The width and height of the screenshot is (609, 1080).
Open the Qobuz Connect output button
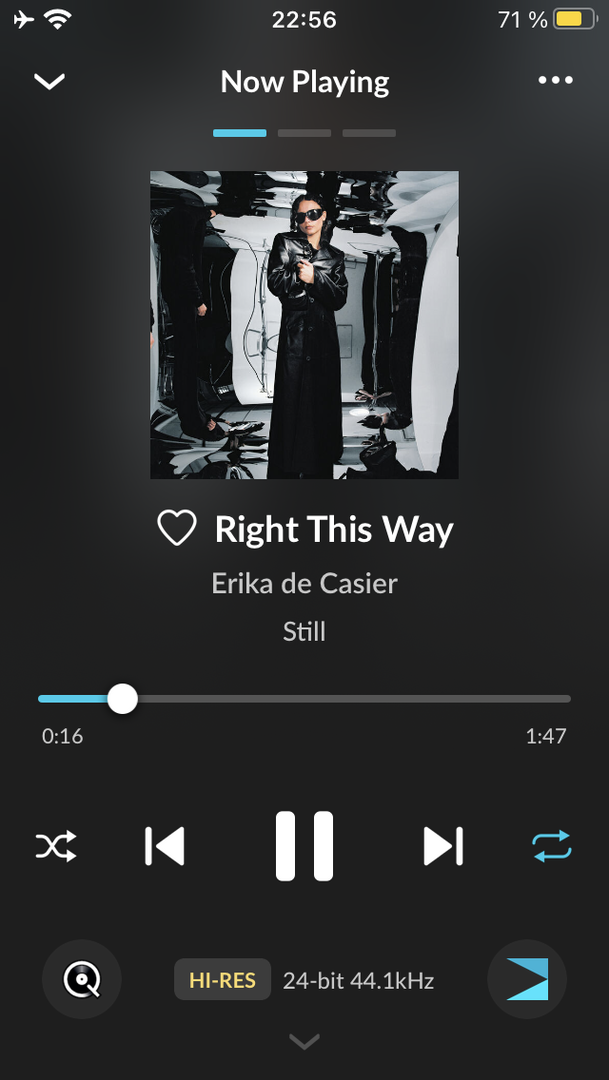(82, 980)
